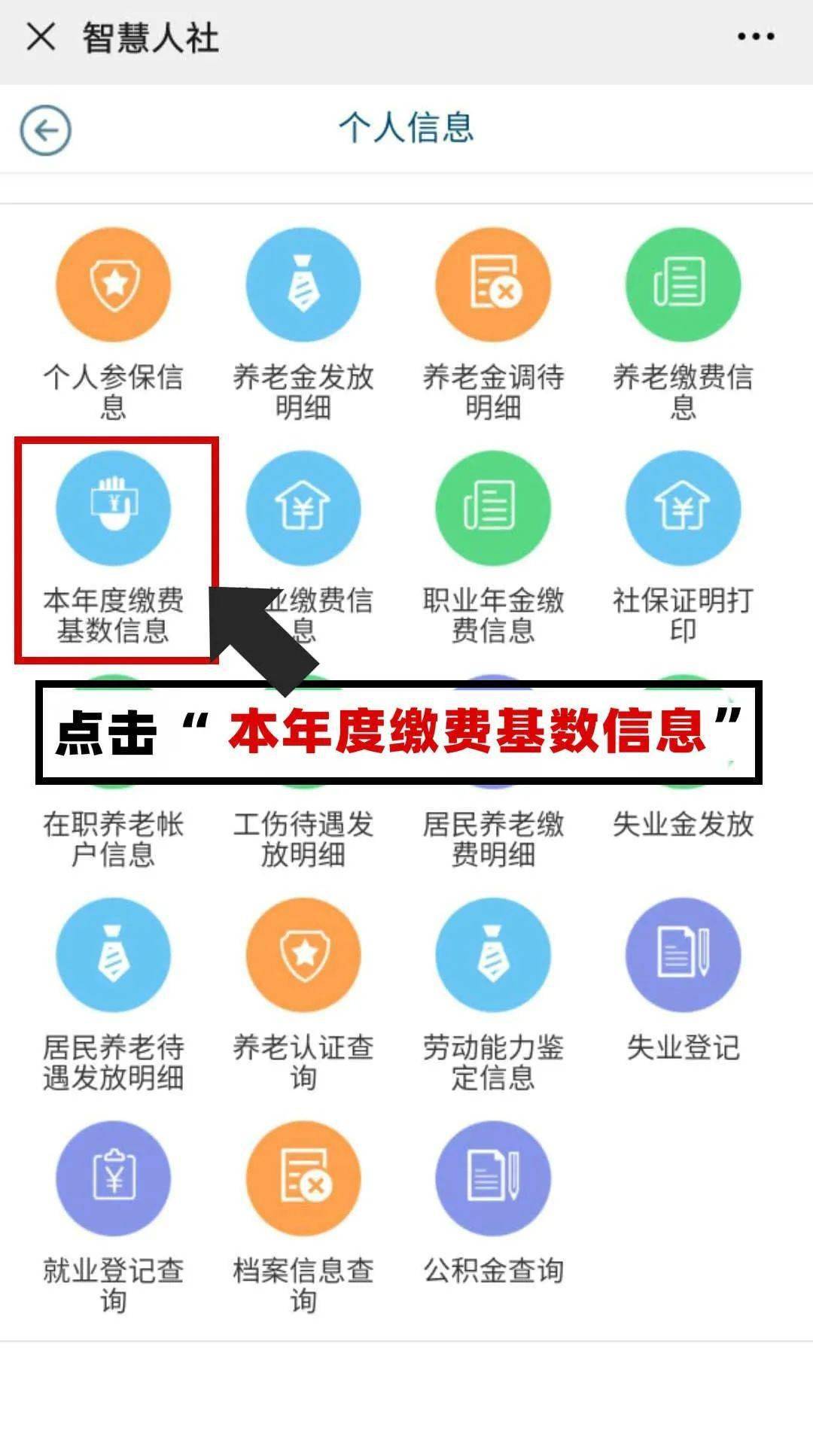Viewport: 813px width, 1456px height.
Task: Open 失业登记
Action: point(683,955)
